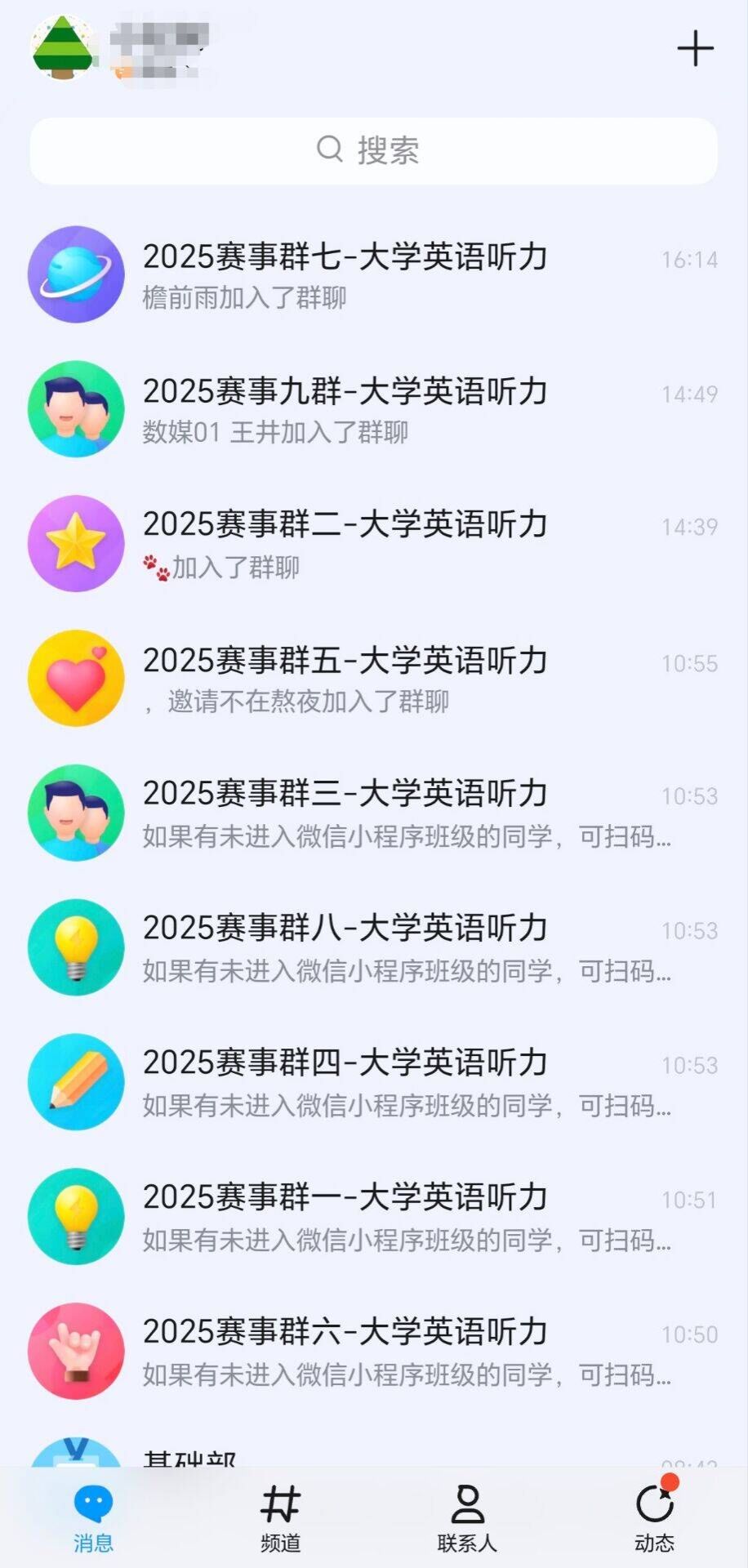The image size is (748, 1568).
Task: Open chat 2025赛事群一-大学英语听力
Action: [x=373, y=1217]
